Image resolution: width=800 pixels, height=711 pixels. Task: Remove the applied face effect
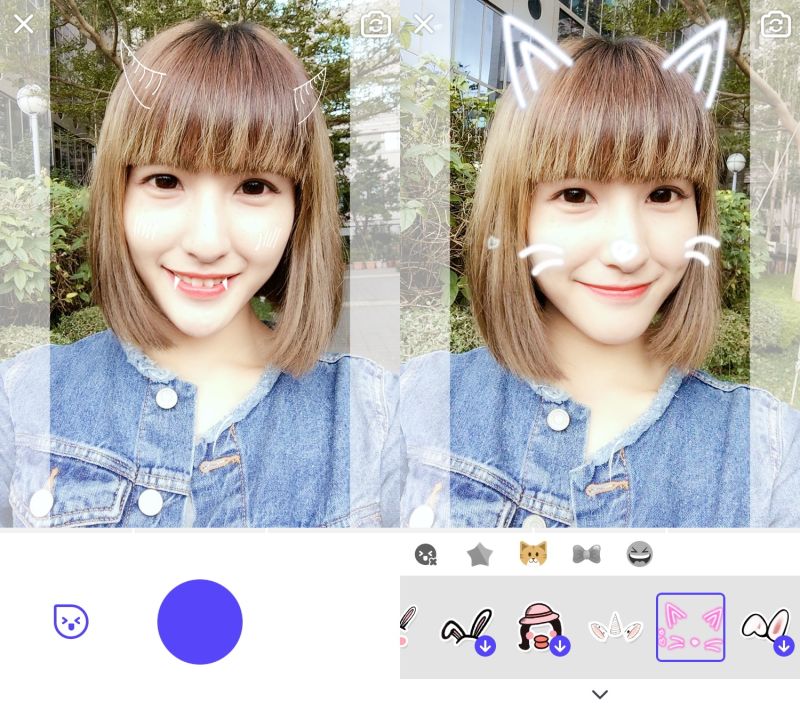pyautogui.click(x=426, y=554)
